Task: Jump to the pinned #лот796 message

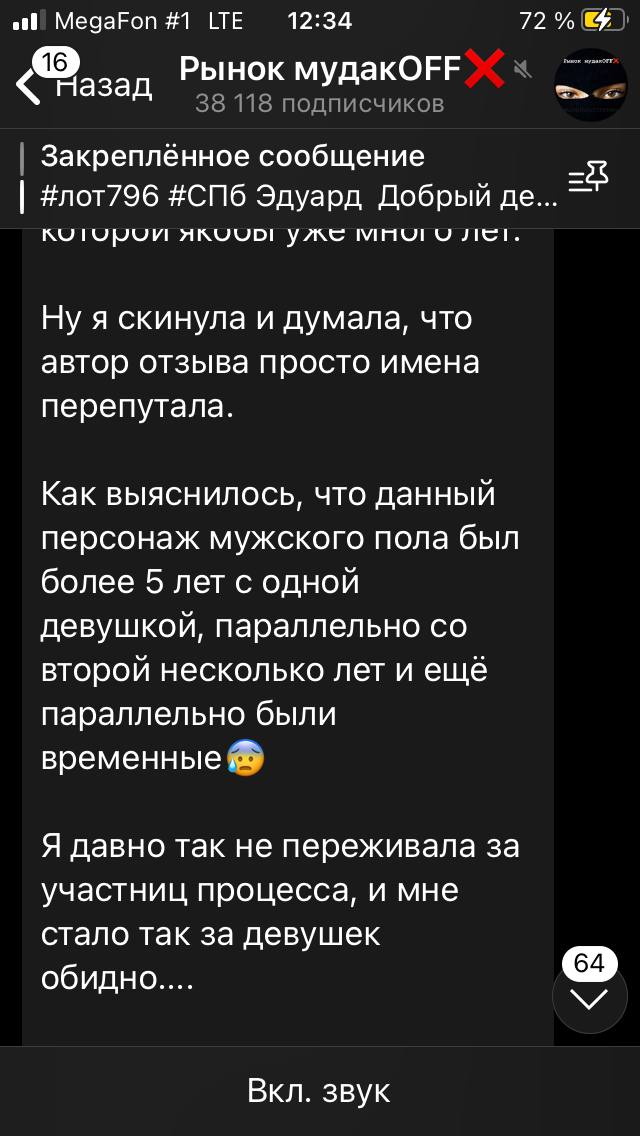Action: 300,176
